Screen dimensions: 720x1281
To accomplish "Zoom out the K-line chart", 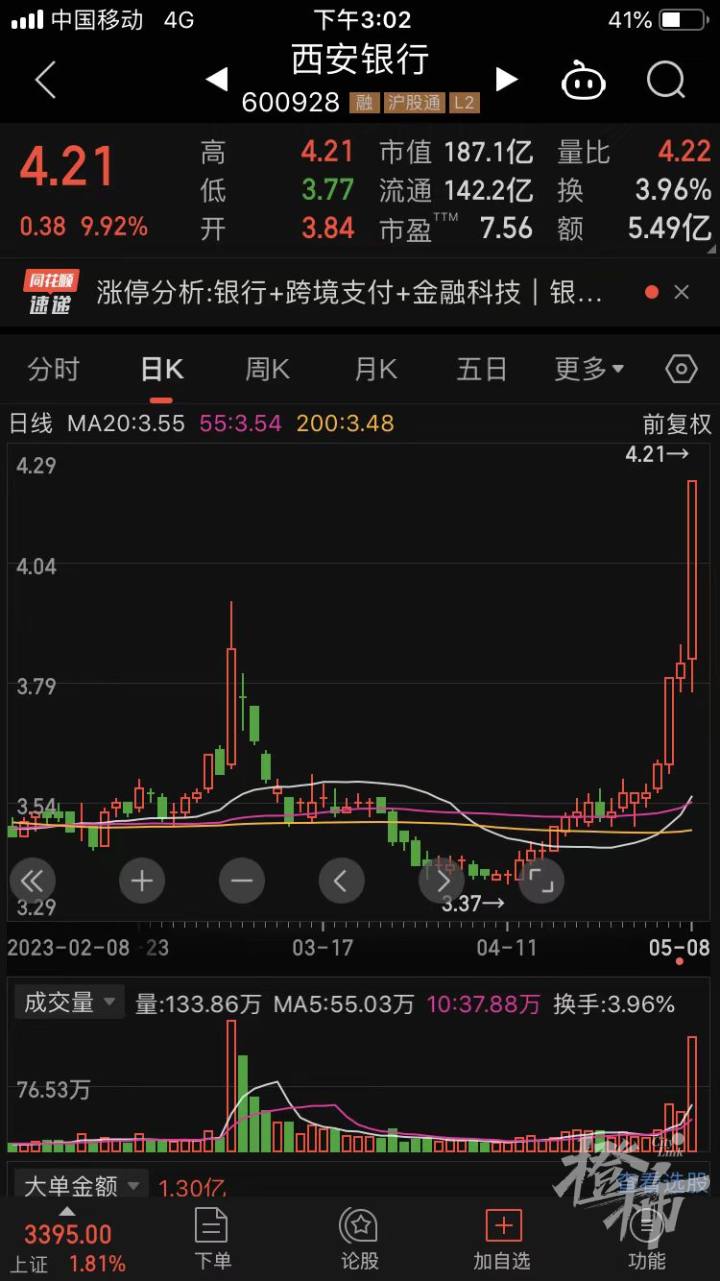I will click(242, 881).
